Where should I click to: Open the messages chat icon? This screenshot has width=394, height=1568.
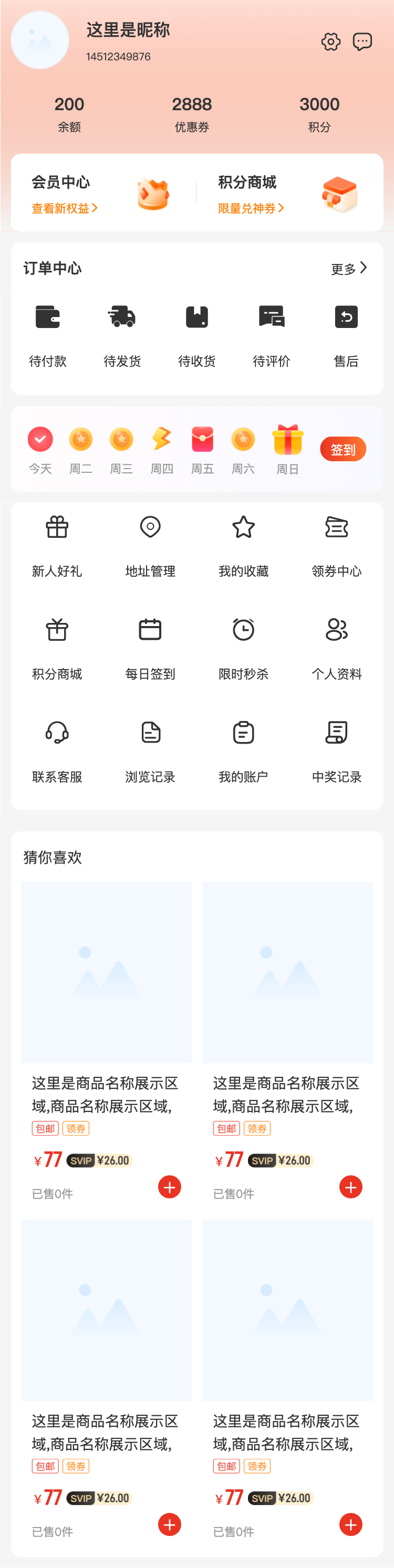tap(362, 41)
